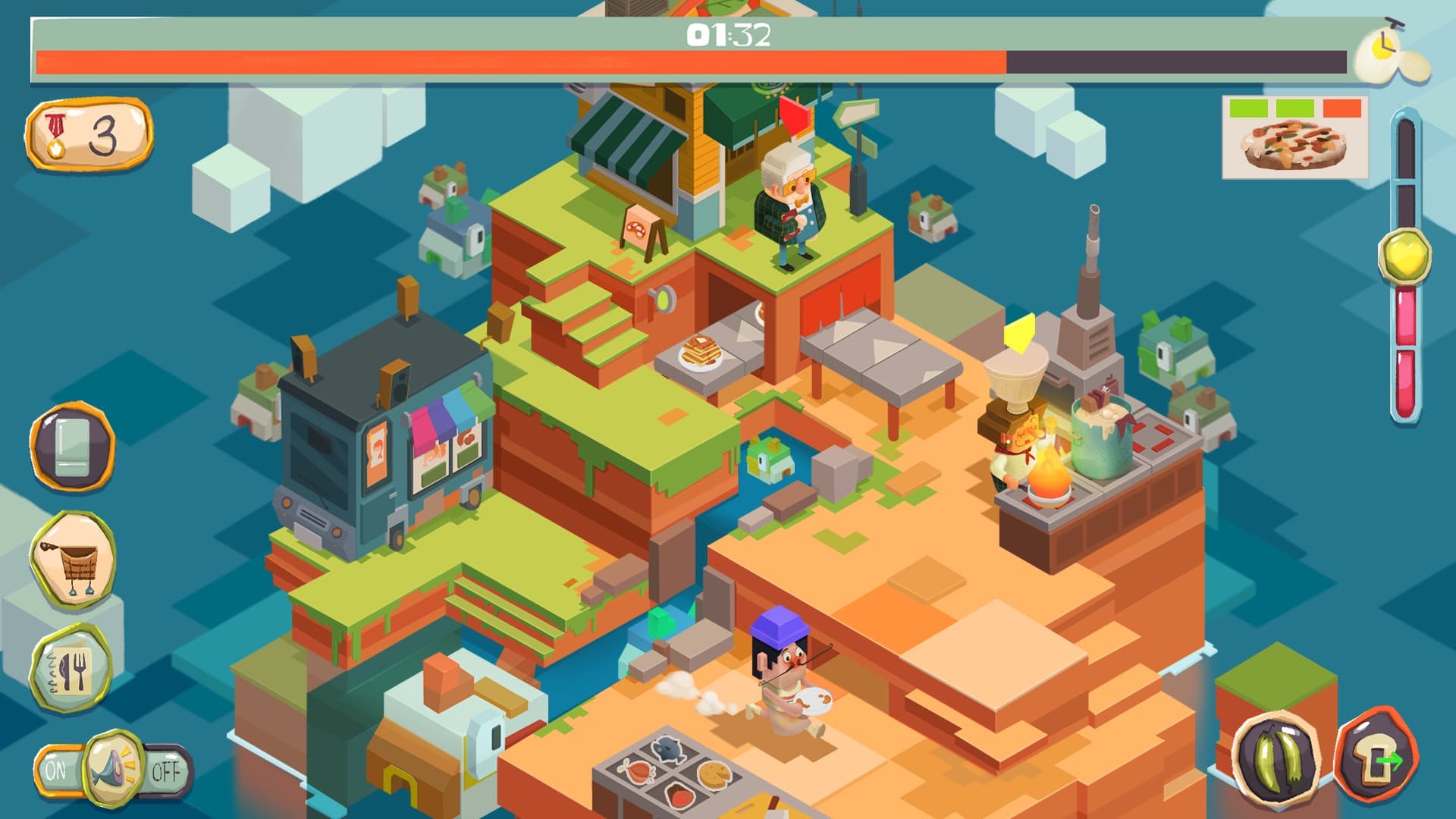Turn the sound ON

coord(56,771)
